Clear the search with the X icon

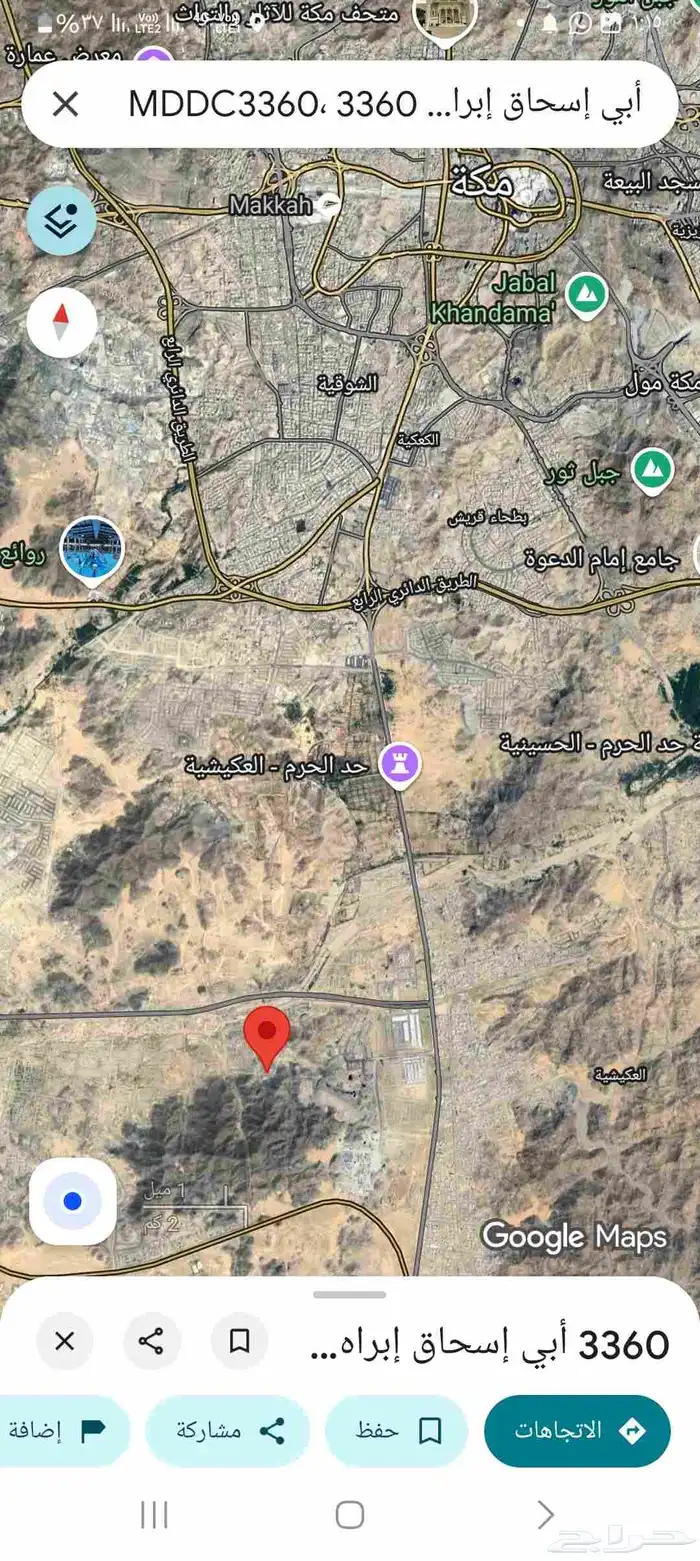coord(65,104)
